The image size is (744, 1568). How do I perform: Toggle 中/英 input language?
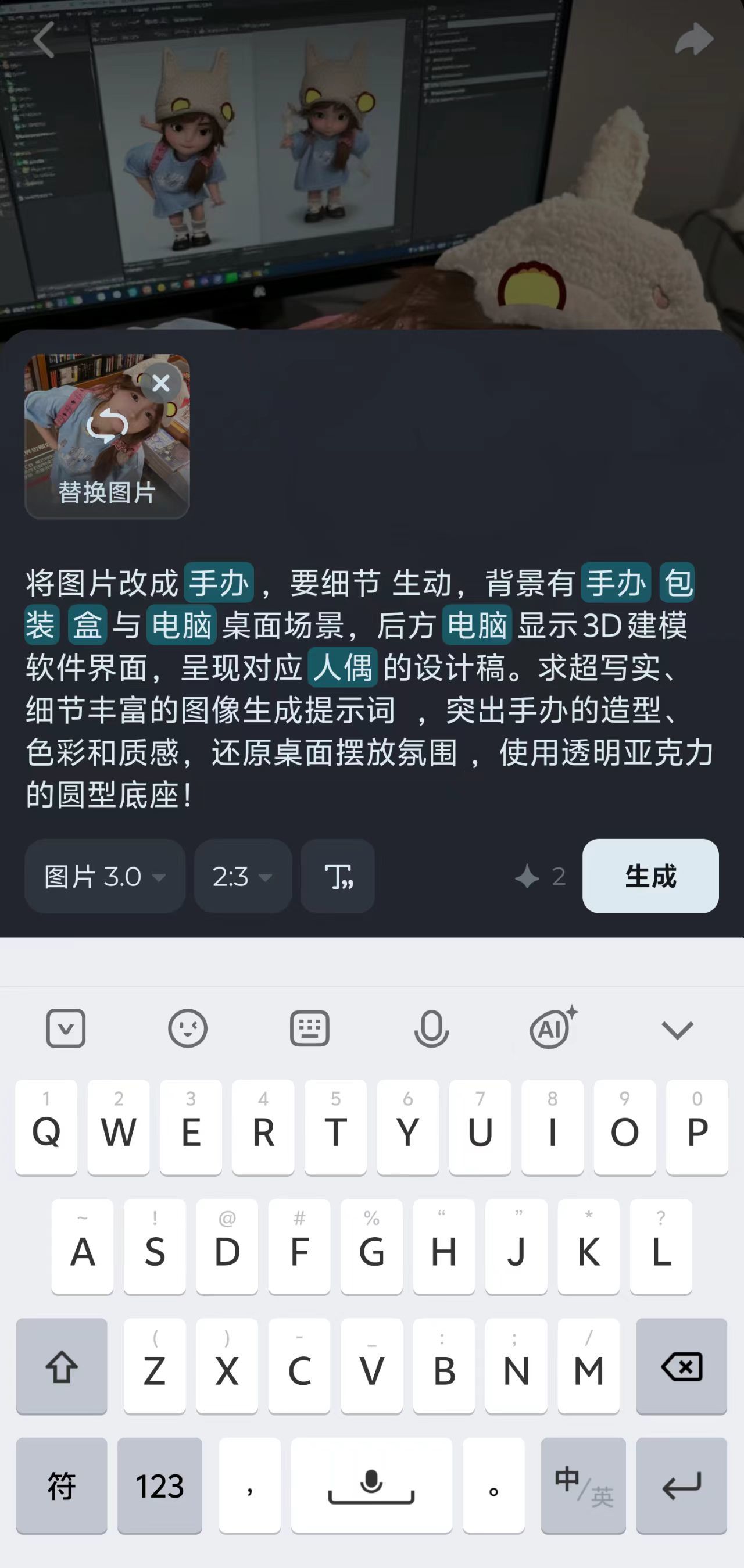pos(583,1486)
